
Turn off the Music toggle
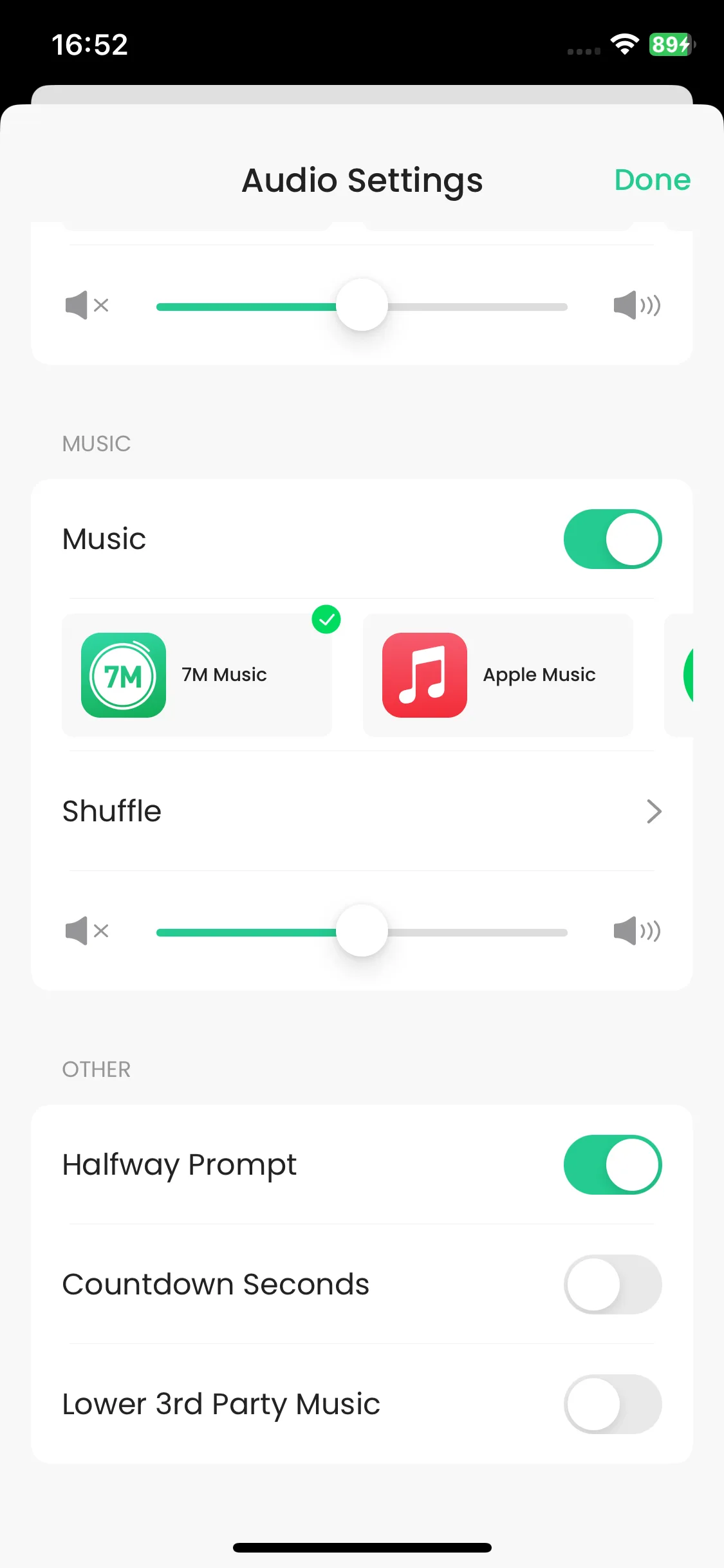tap(612, 539)
